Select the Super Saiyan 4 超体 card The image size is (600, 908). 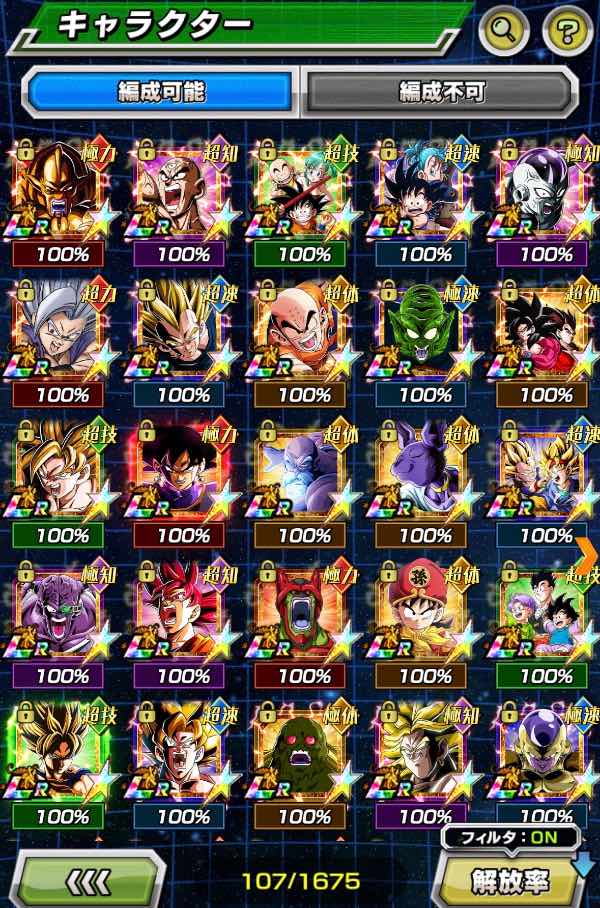[546, 330]
